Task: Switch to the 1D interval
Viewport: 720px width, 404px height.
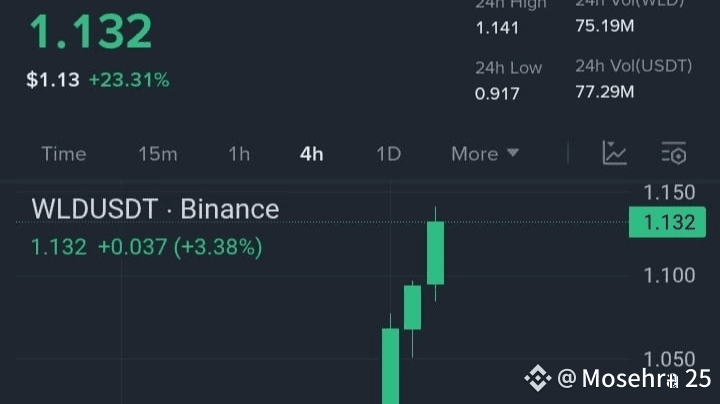Action: (388, 154)
